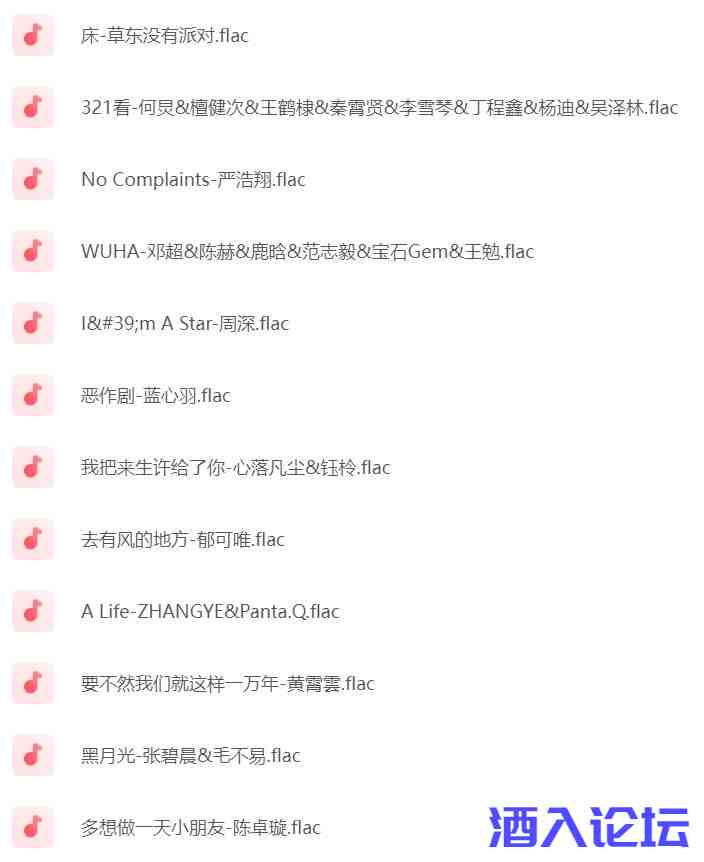Open I'm A Star-周深.flac
Viewport: 704px width, 862px height.
coord(185,324)
